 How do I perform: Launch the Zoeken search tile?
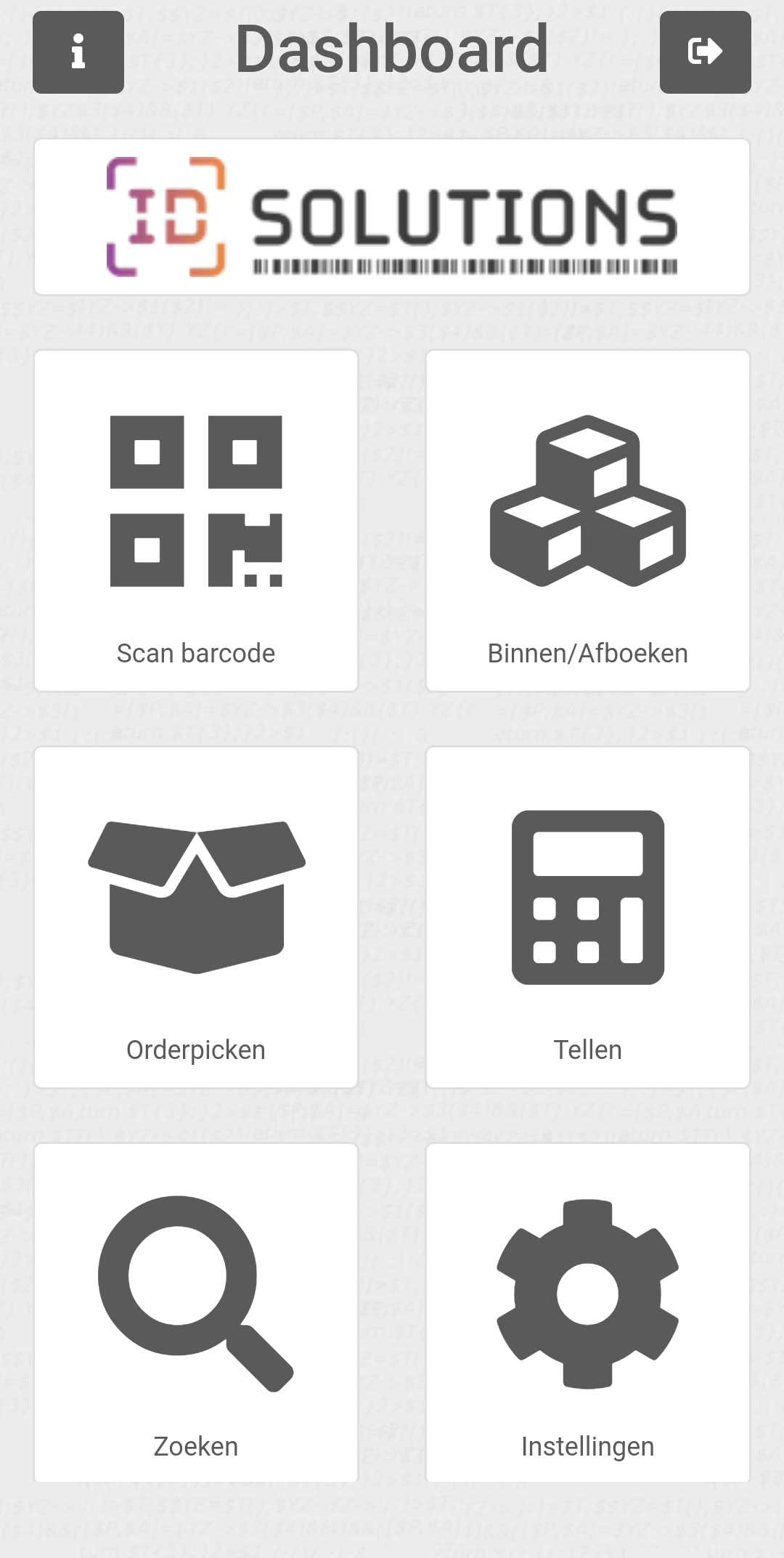pos(196,1313)
